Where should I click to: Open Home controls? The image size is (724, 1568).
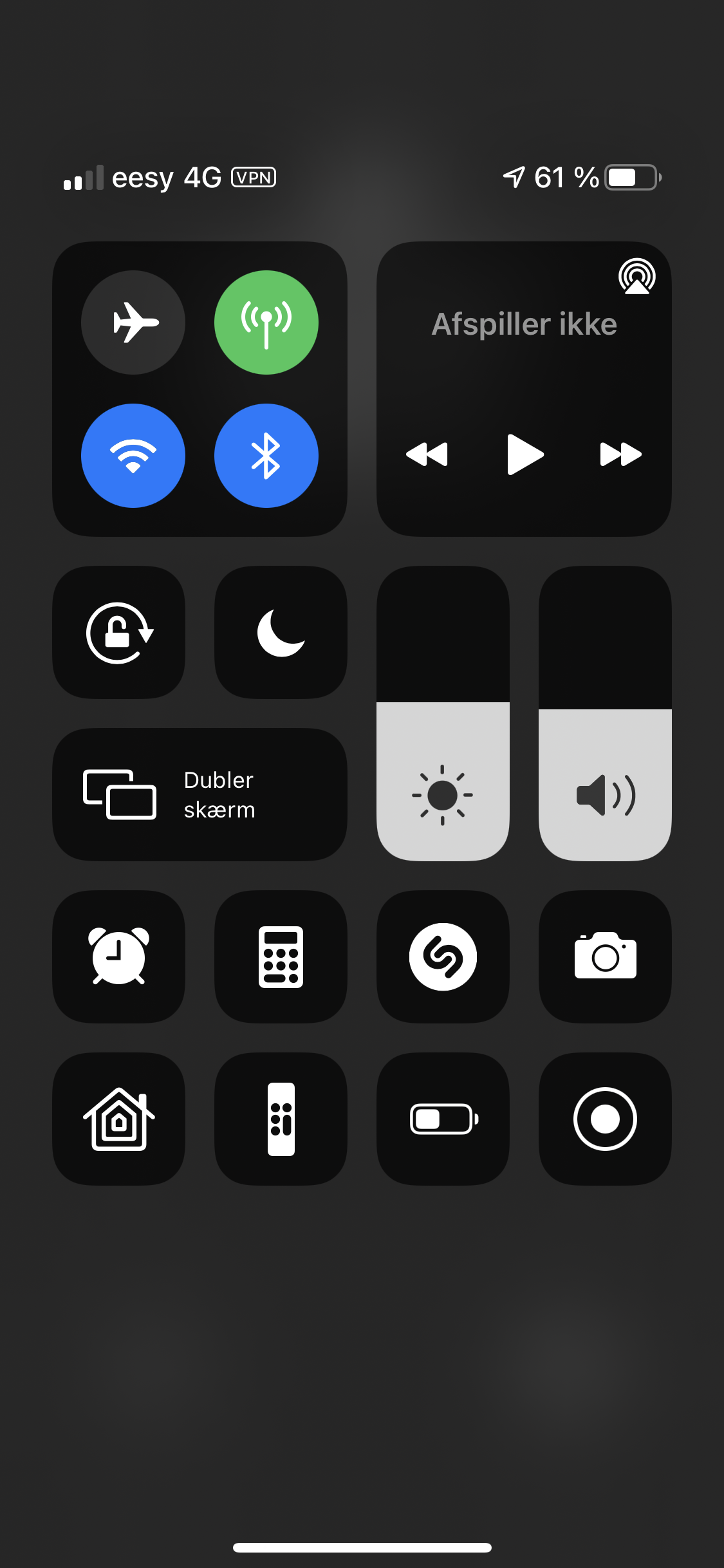pyautogui.click(x=119, y=1119)
